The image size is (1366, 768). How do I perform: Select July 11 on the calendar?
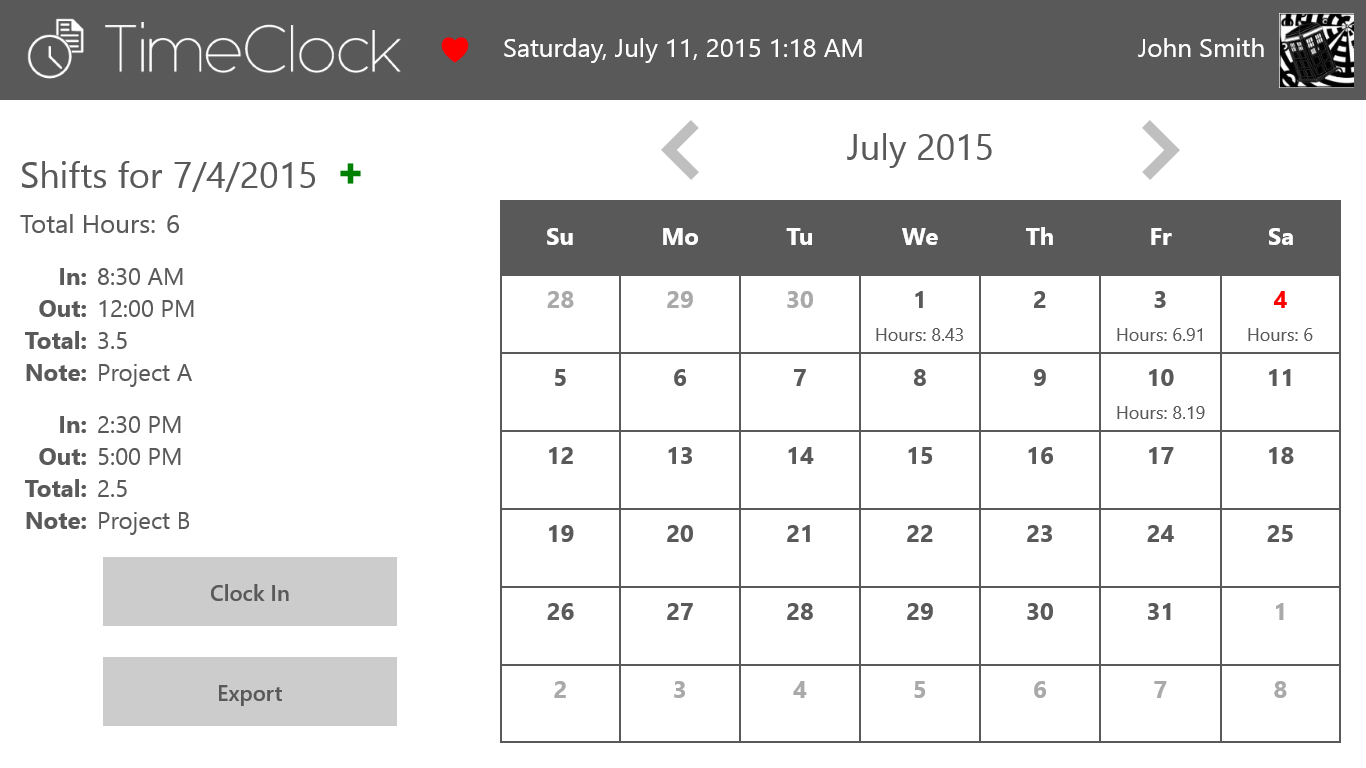(x=1280, y=392)
